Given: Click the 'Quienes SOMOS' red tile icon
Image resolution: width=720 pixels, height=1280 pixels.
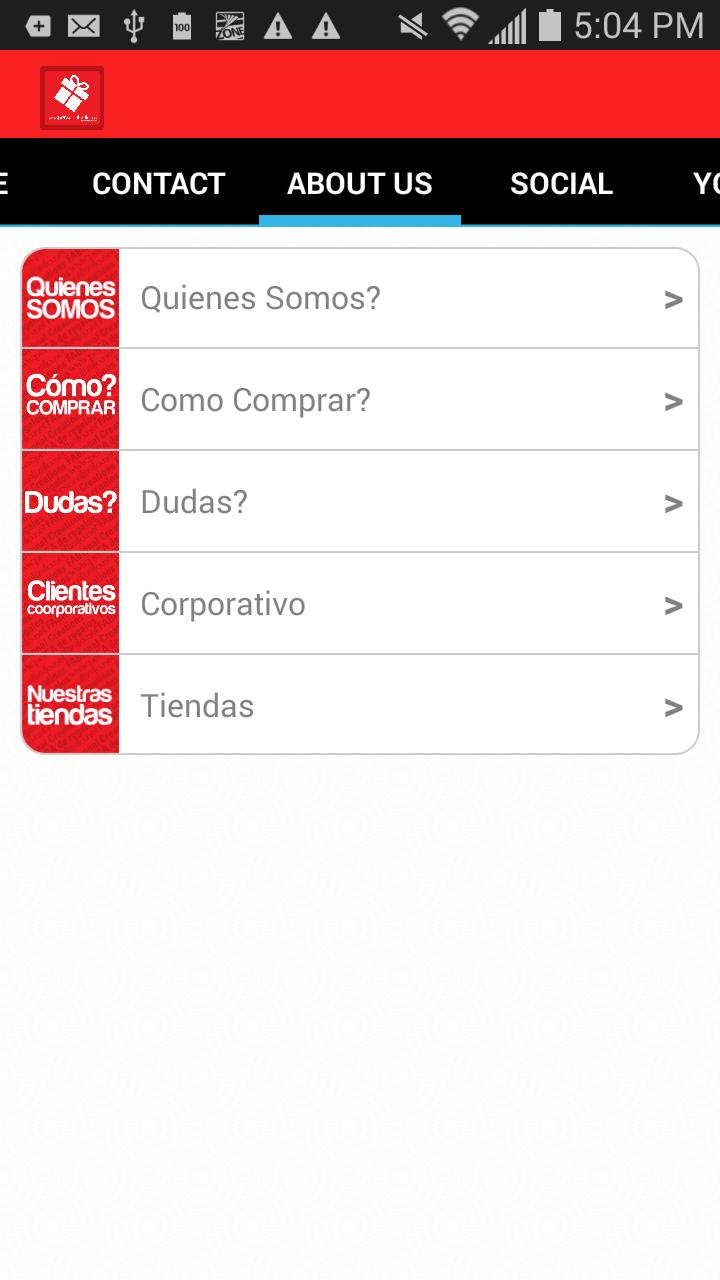Looking at the screenshot, I should pyautogui.click(x=70, y=298).
